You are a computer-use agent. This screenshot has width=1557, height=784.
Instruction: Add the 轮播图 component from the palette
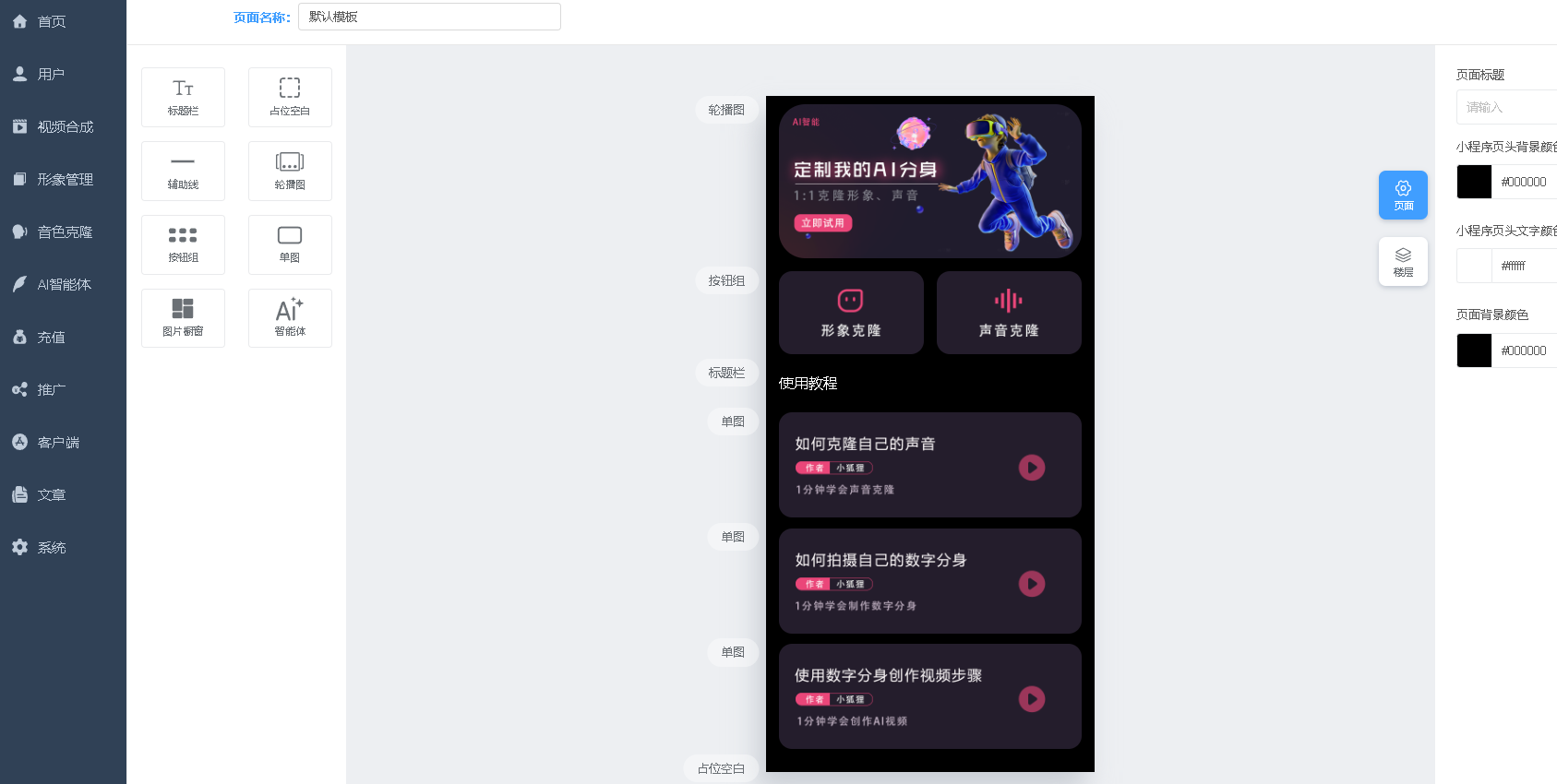coord(290,171)
